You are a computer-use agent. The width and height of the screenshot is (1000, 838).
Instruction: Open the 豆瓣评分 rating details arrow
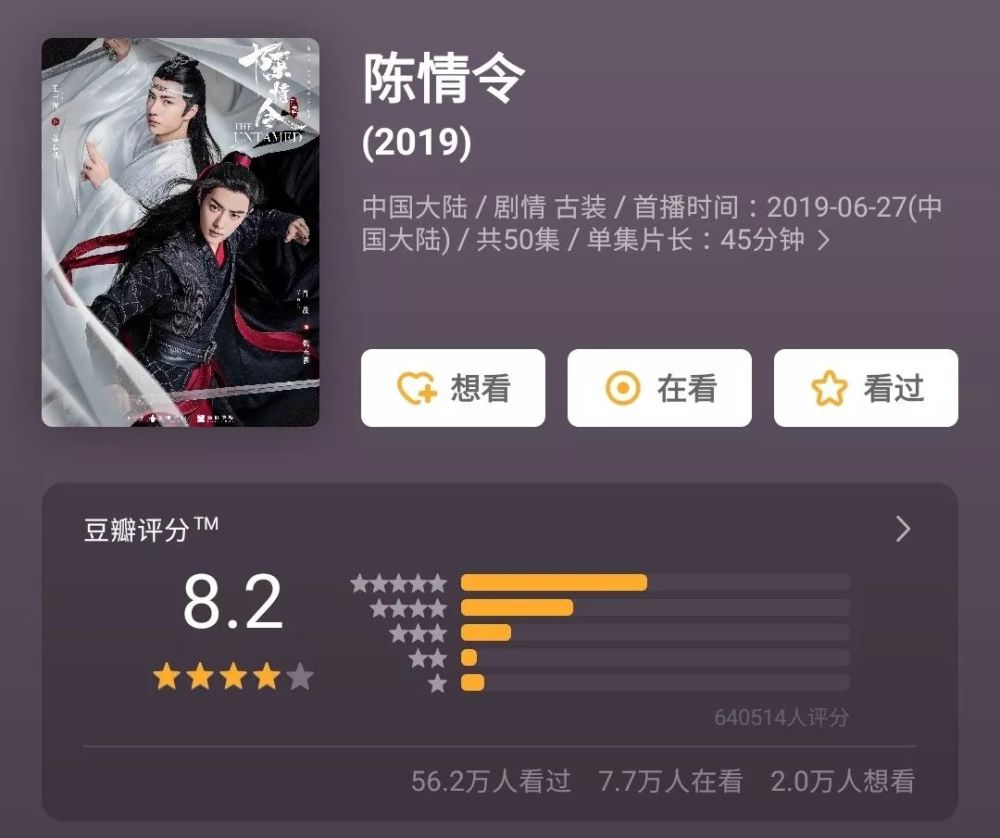click(903, 529)
